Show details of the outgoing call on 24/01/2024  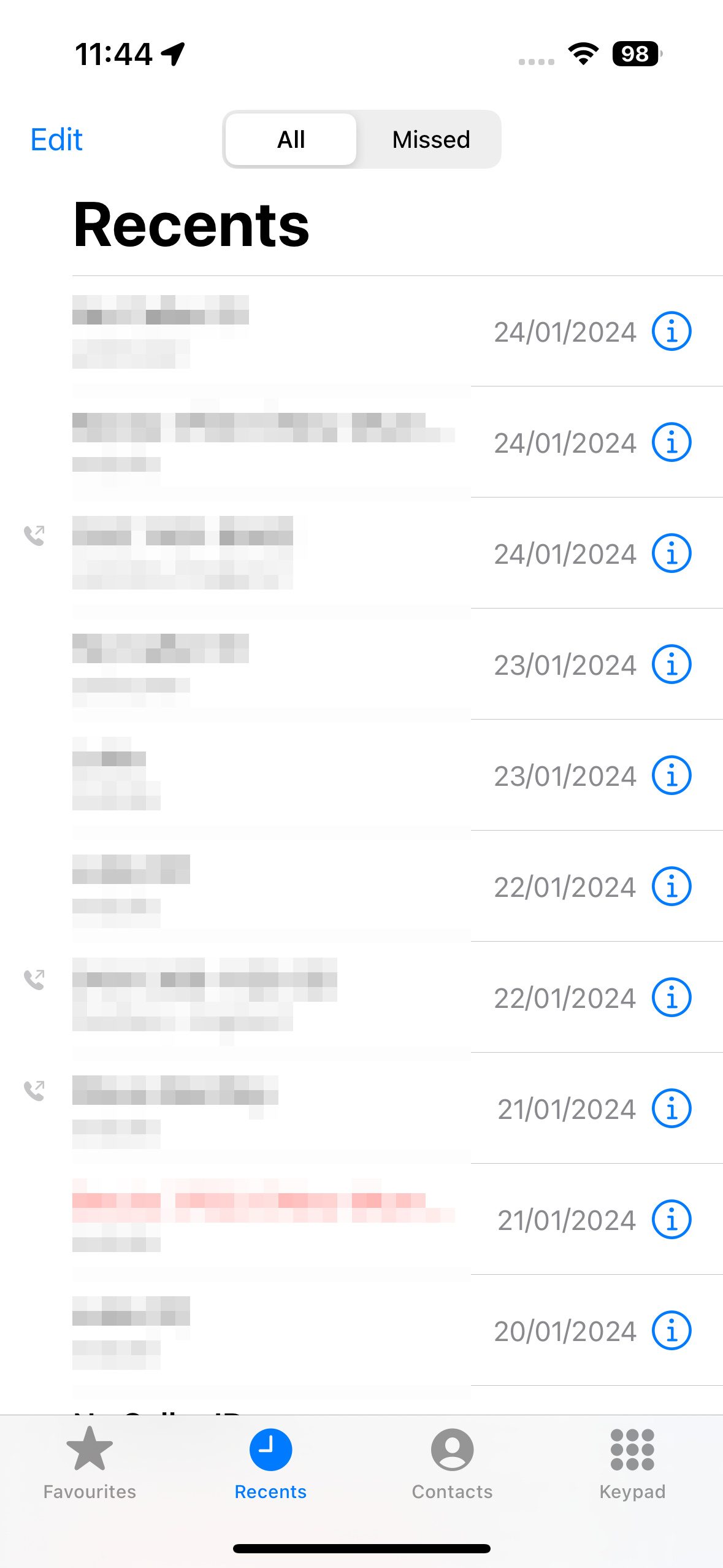pyautogui.click(x=671, y=554)
